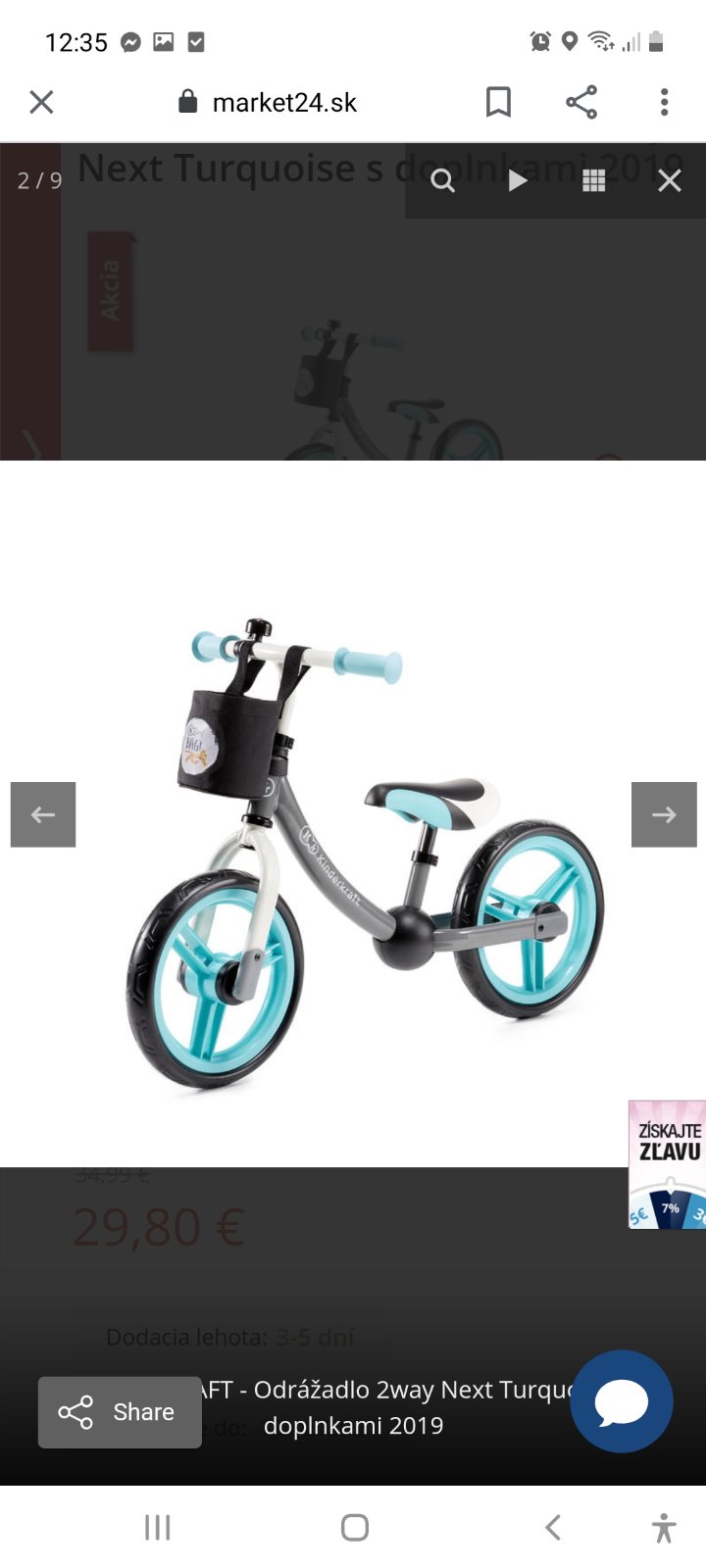
Task: Share the page from the browser toolbar
Action: [x=581, y=102]
